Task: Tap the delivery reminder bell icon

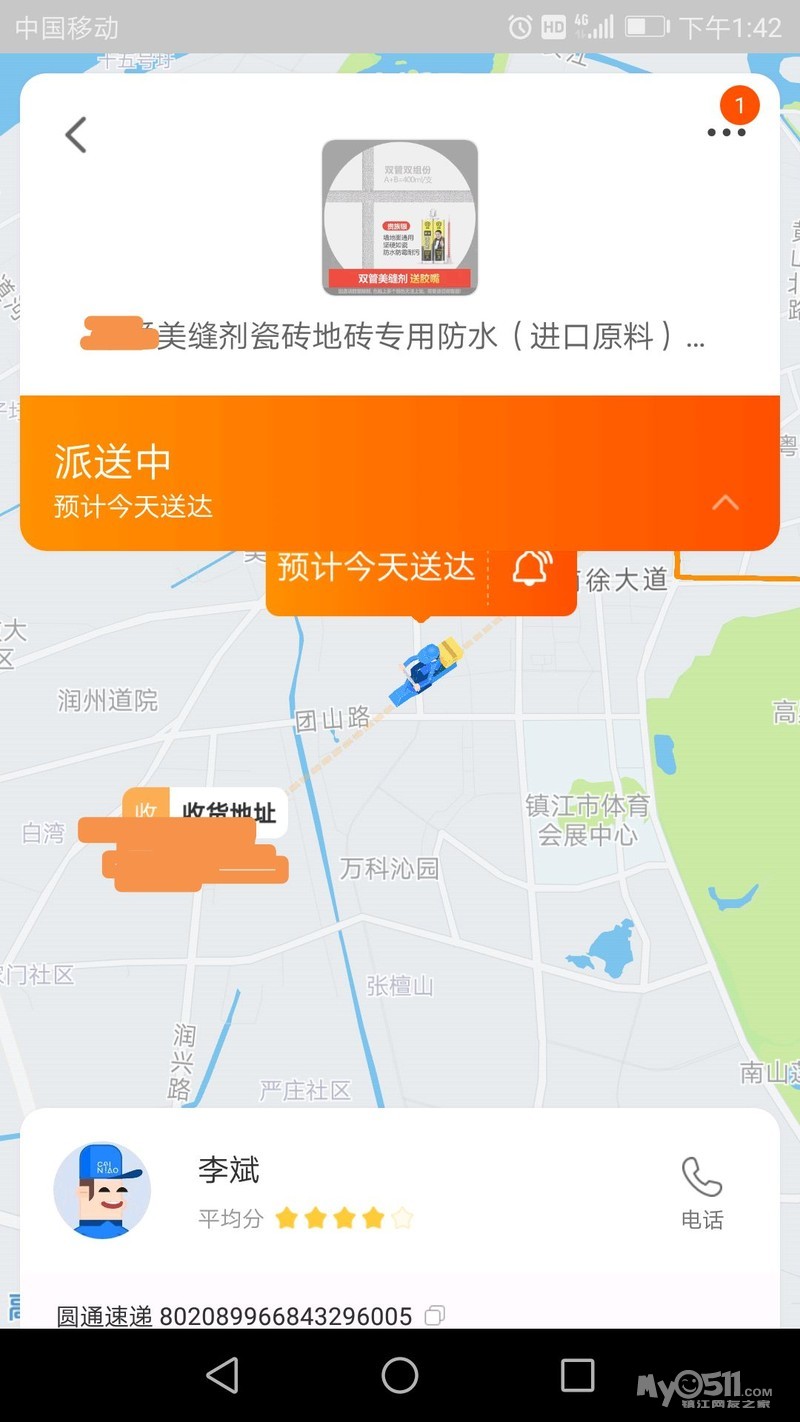Action: [531, 568]
